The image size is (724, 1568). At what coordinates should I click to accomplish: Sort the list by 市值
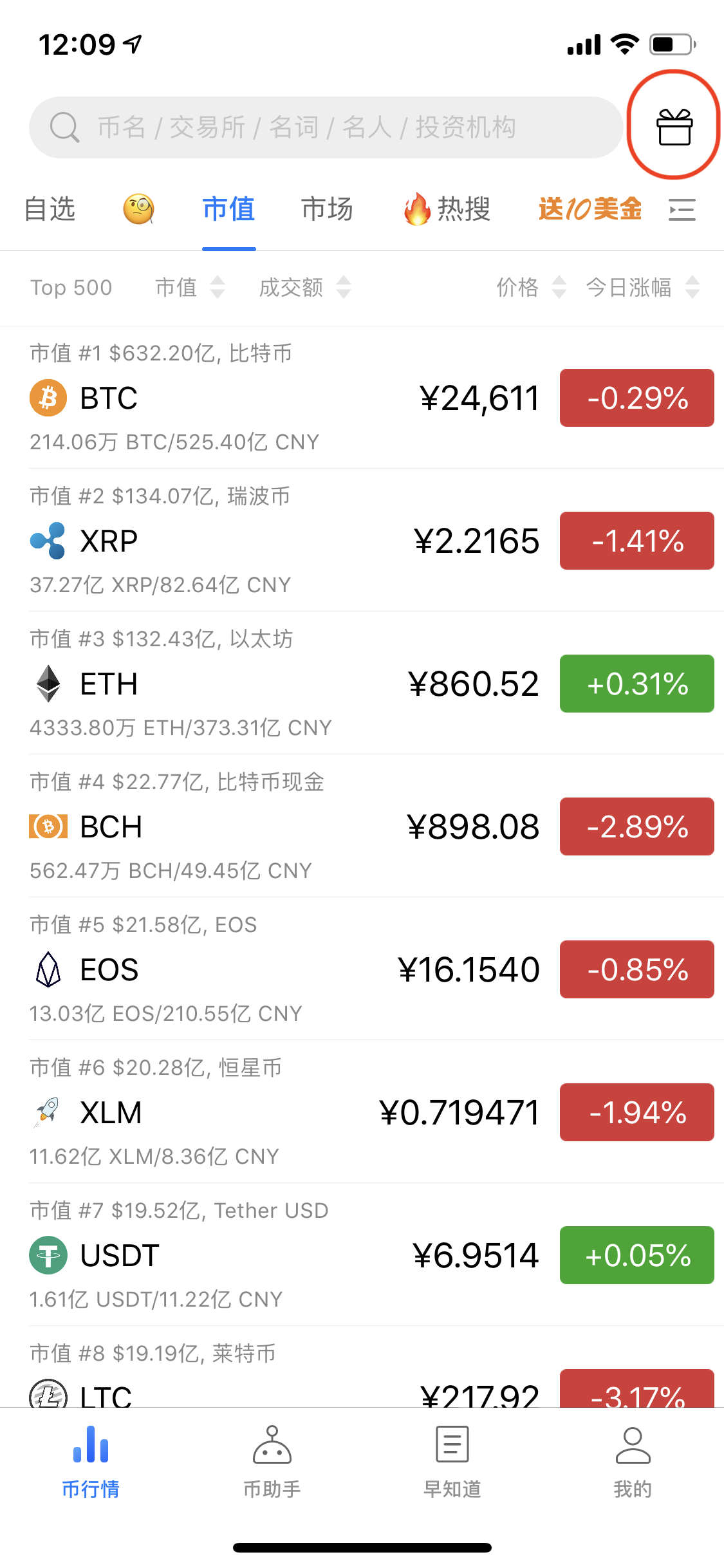pos(190,287)
